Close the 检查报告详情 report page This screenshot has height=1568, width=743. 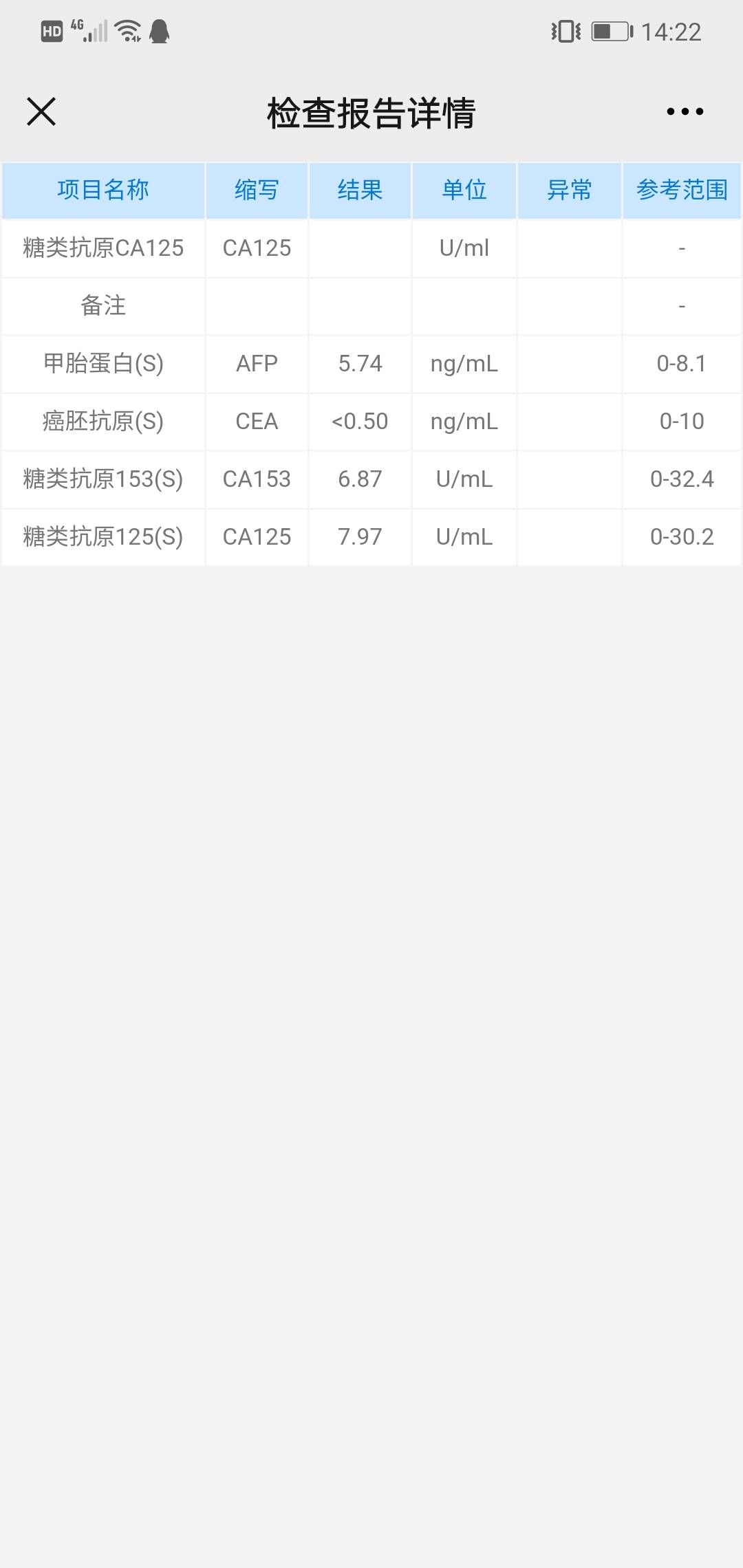pyautogui.click(x=41, y=110)
